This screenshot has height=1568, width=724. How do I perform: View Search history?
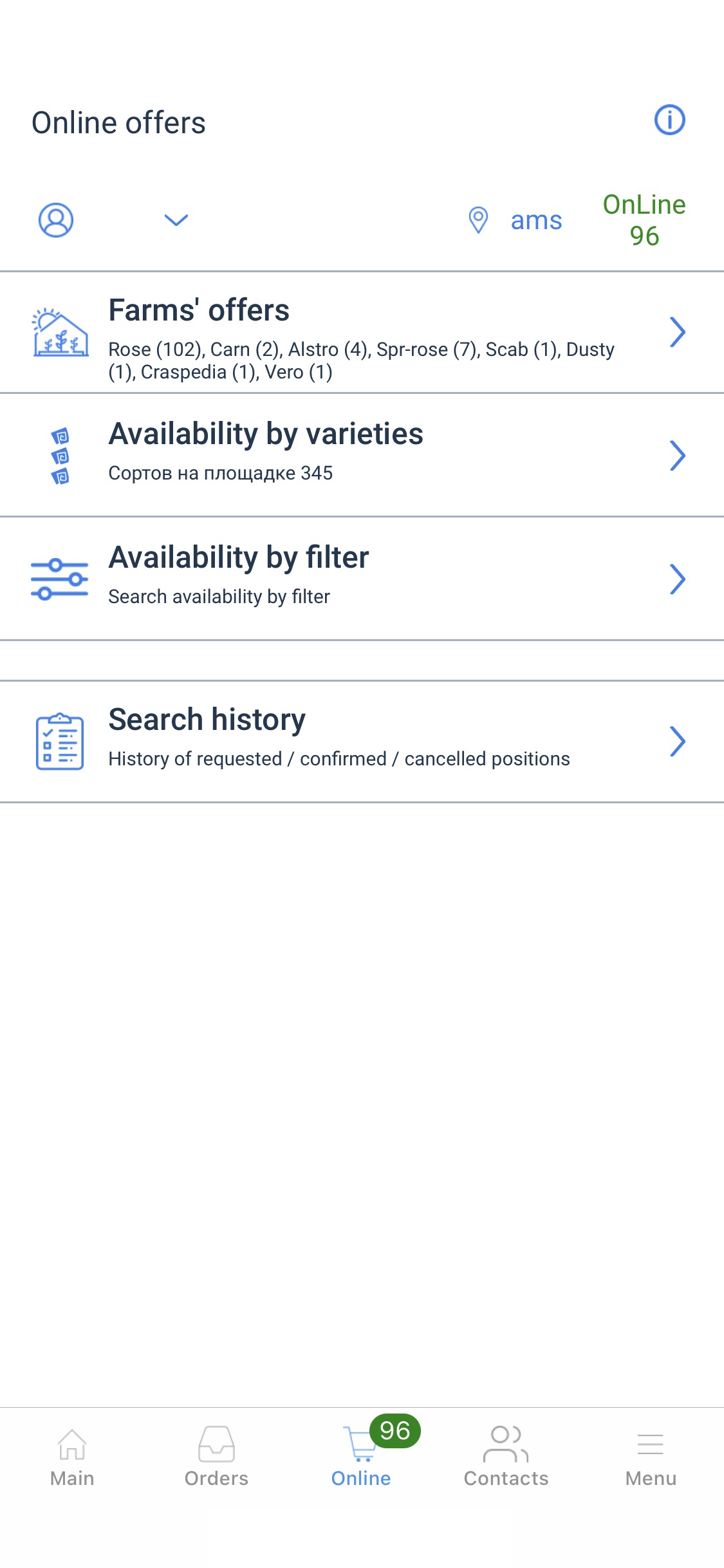coord(362,741)
